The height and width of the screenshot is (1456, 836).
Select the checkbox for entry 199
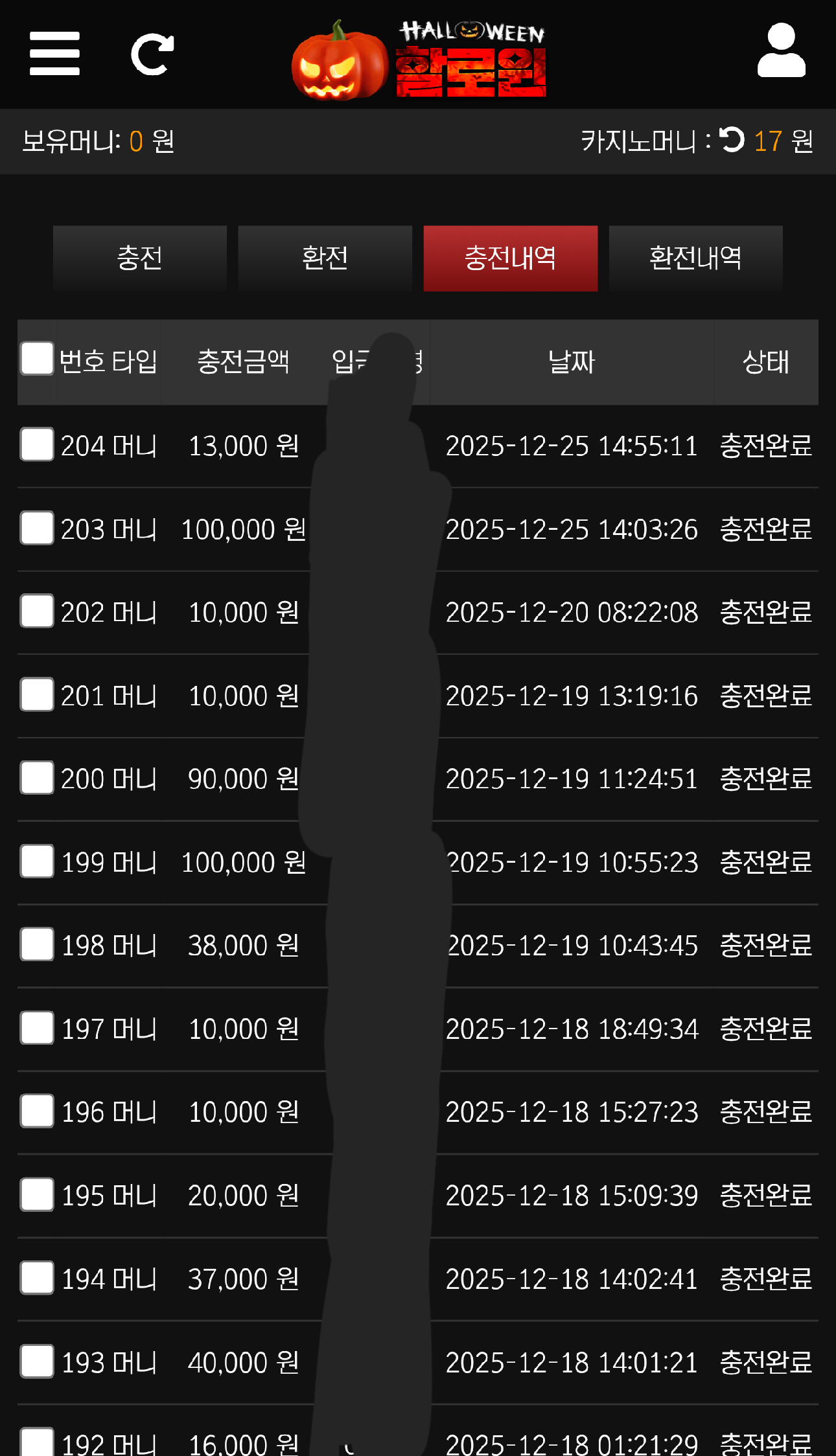37,861
